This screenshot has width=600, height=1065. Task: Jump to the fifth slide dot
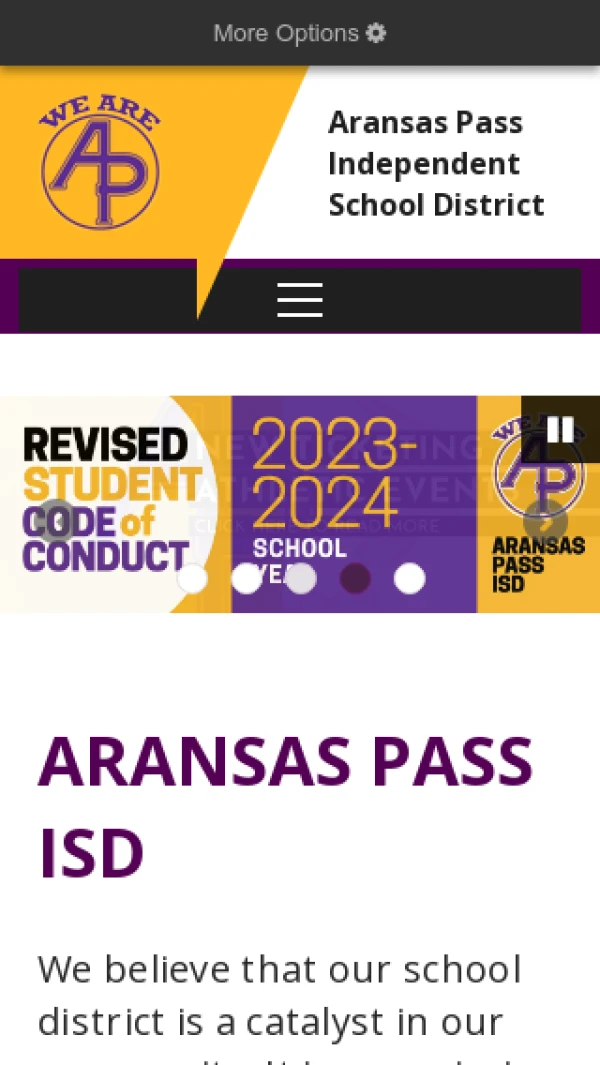[x=409, y=578]
